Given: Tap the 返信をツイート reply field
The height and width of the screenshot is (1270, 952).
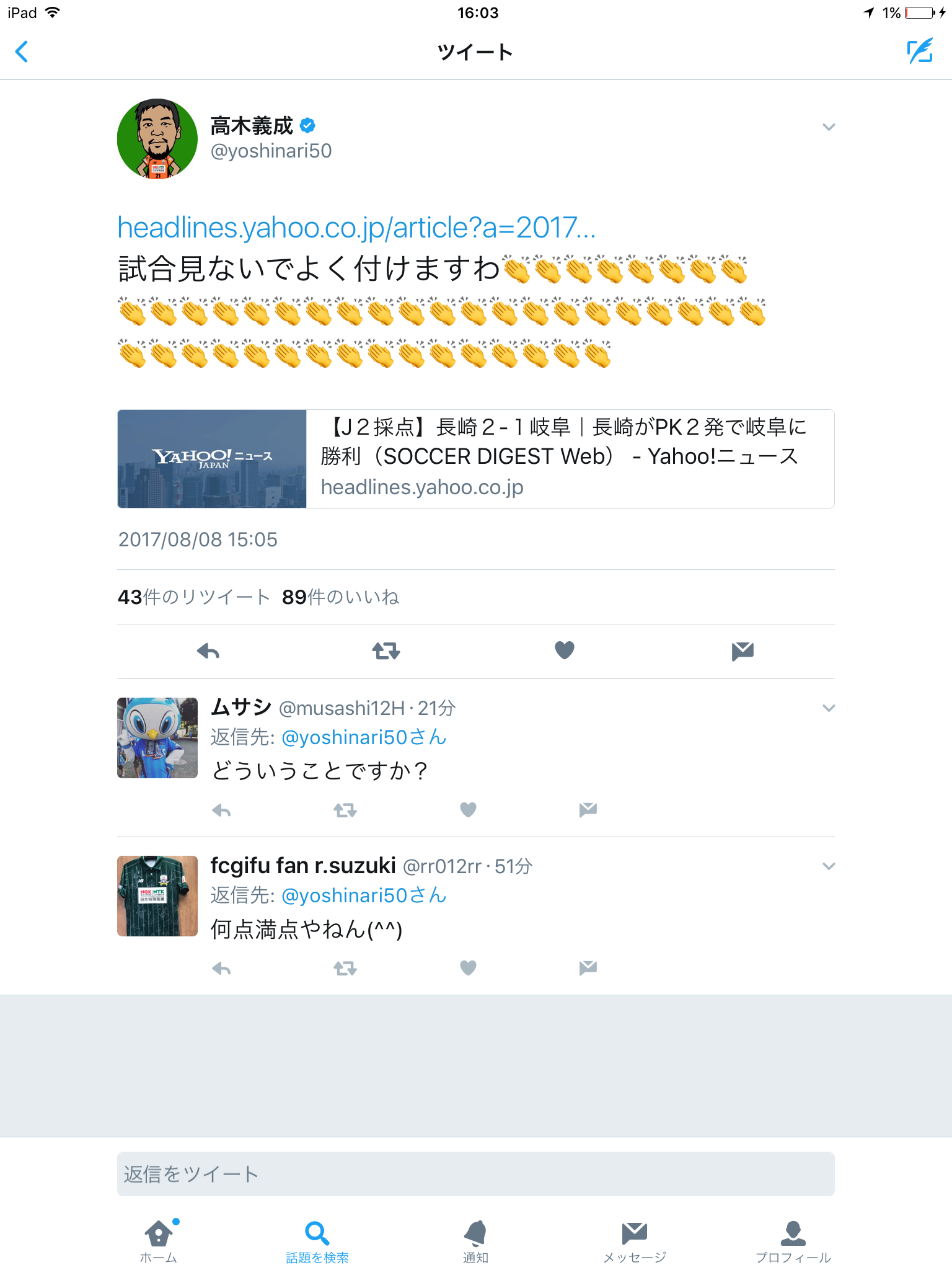Looking at the screenshot, I should 476,1174.
